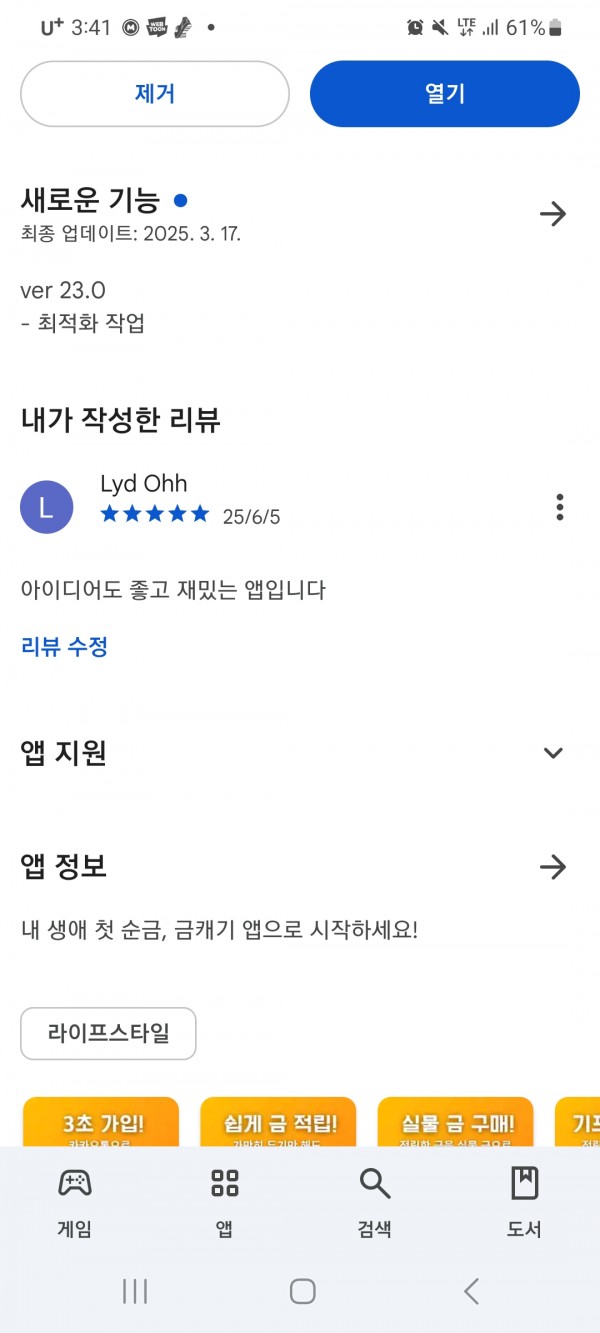The width and height of the screenshot is (600, 1333).
Task: Open the app with 열기 button
Action: pyautogui.click(x=445, y=94)
